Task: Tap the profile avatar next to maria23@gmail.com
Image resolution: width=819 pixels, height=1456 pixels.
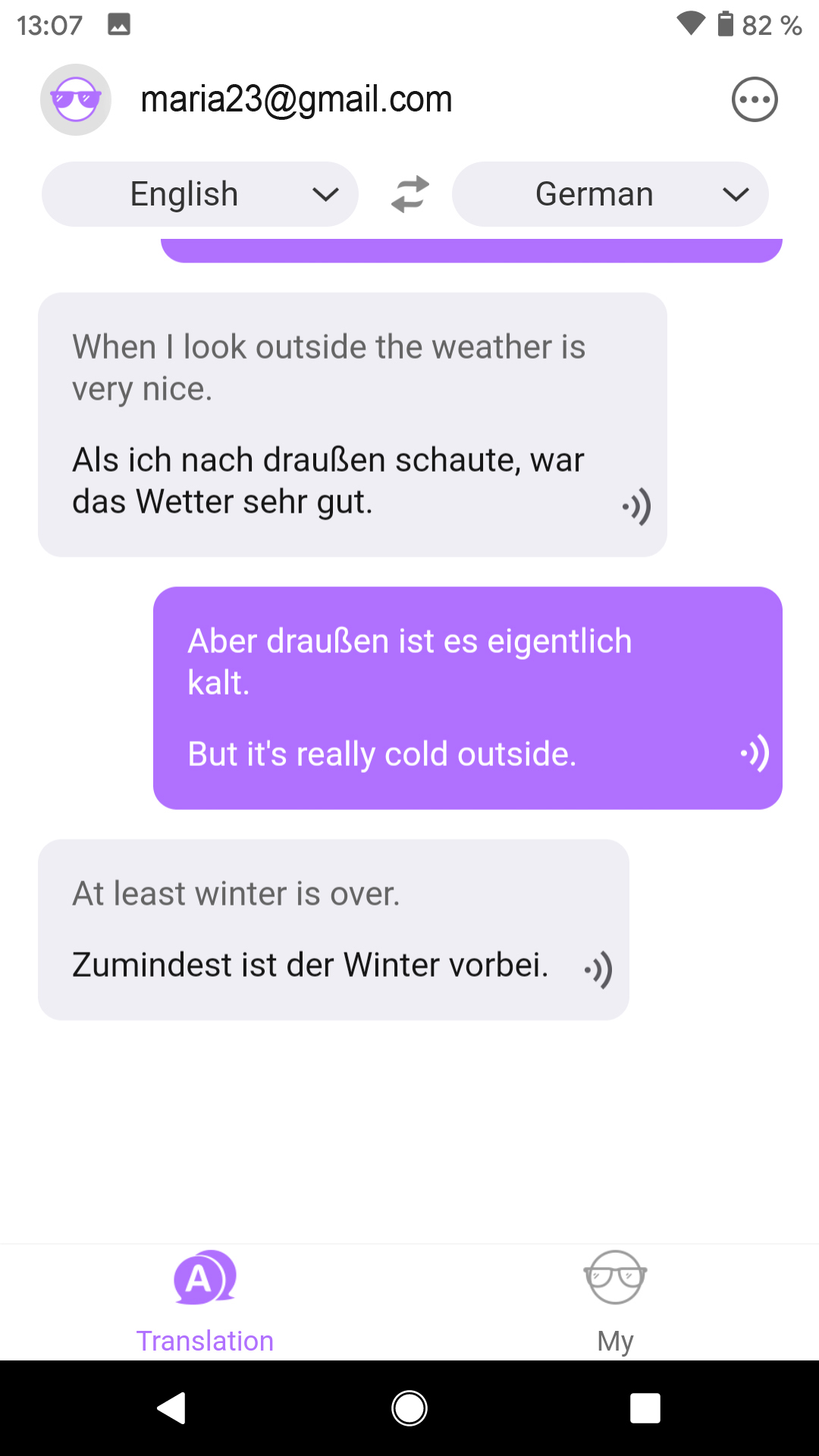Action: click(x=76, y=99)
